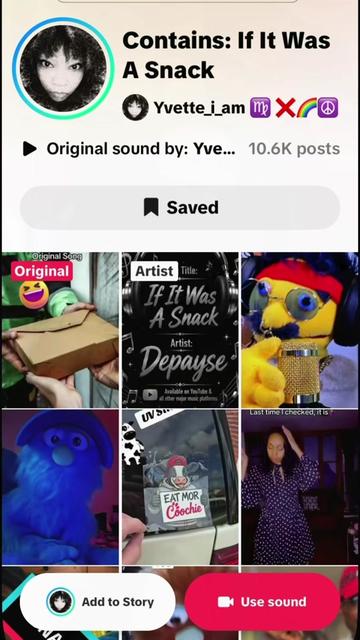The width and height of the screenshot is (360, 640).
Task: Open the large sound cover avatar
Action: click(63, 68)
